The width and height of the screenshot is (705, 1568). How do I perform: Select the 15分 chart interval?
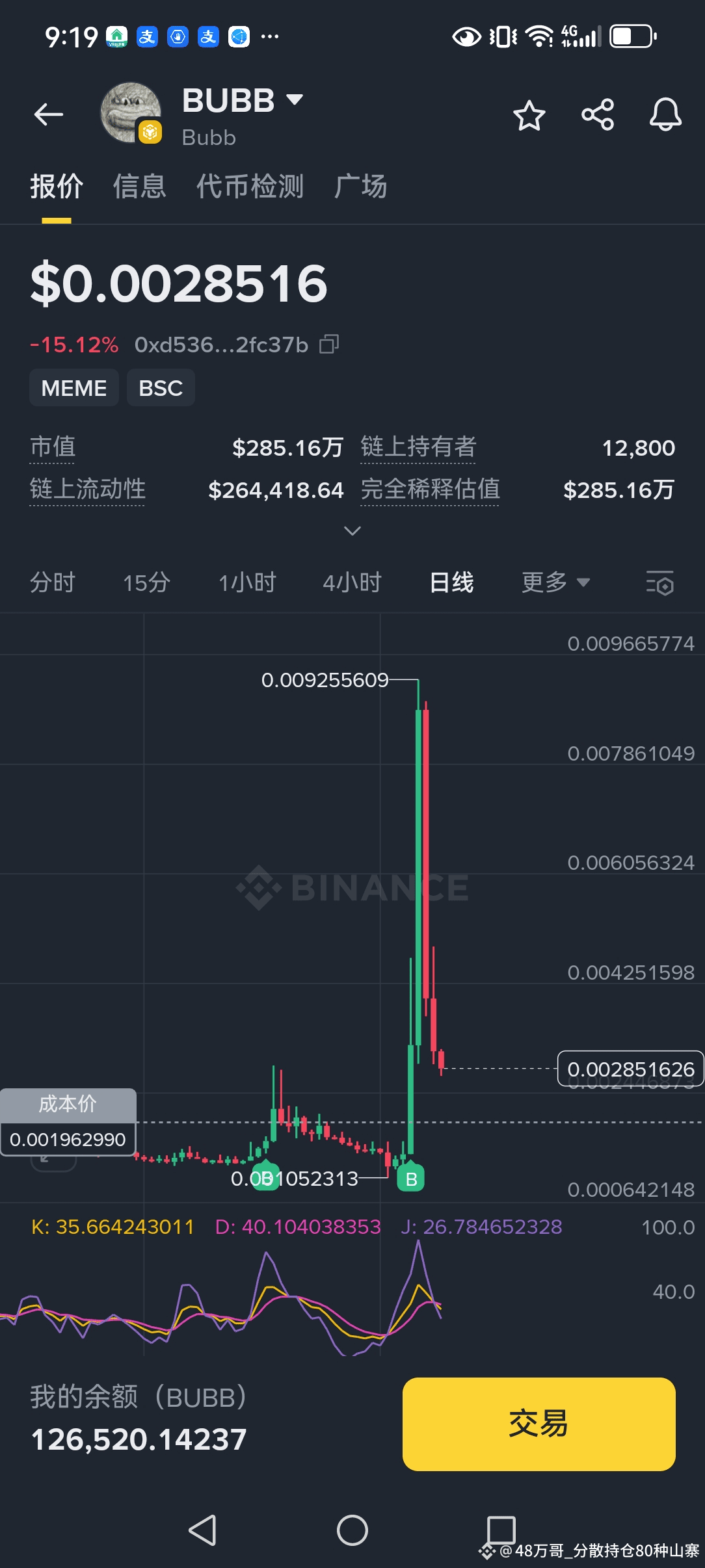[x=147, y=582]
